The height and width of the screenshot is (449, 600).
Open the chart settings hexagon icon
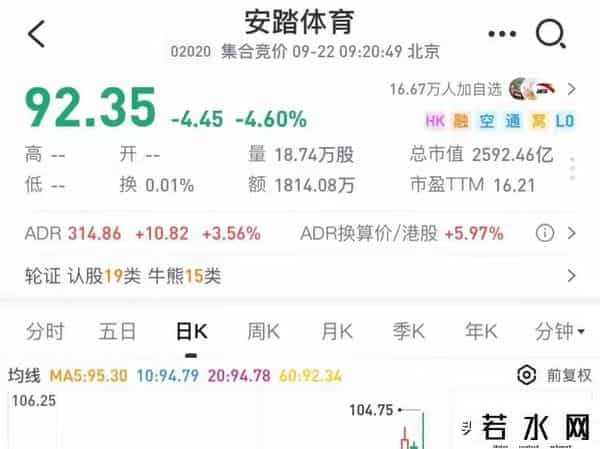[x=526, y=375]
